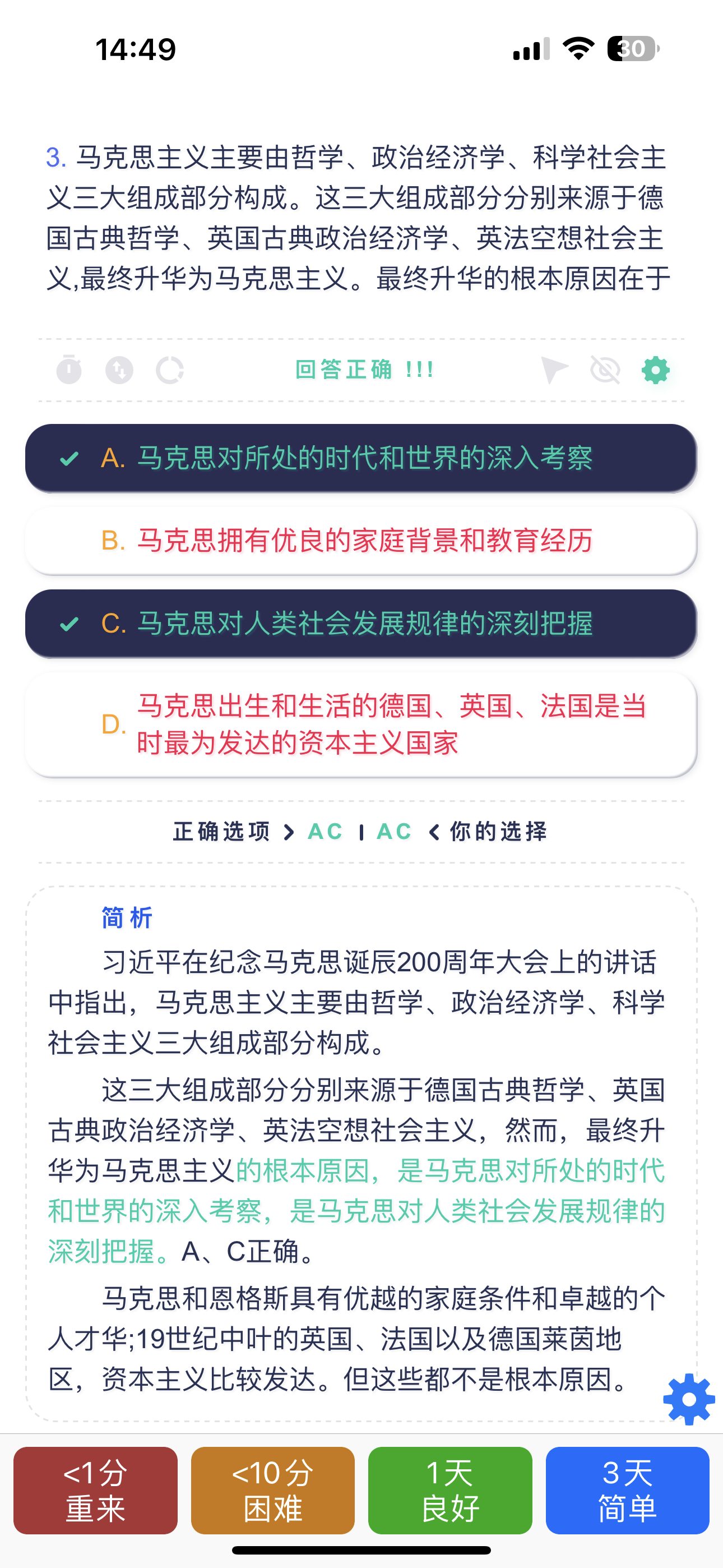The width and height of the screenshot is (723, 1568).
Task: Flag this question
Action: [x=554, y=370]
